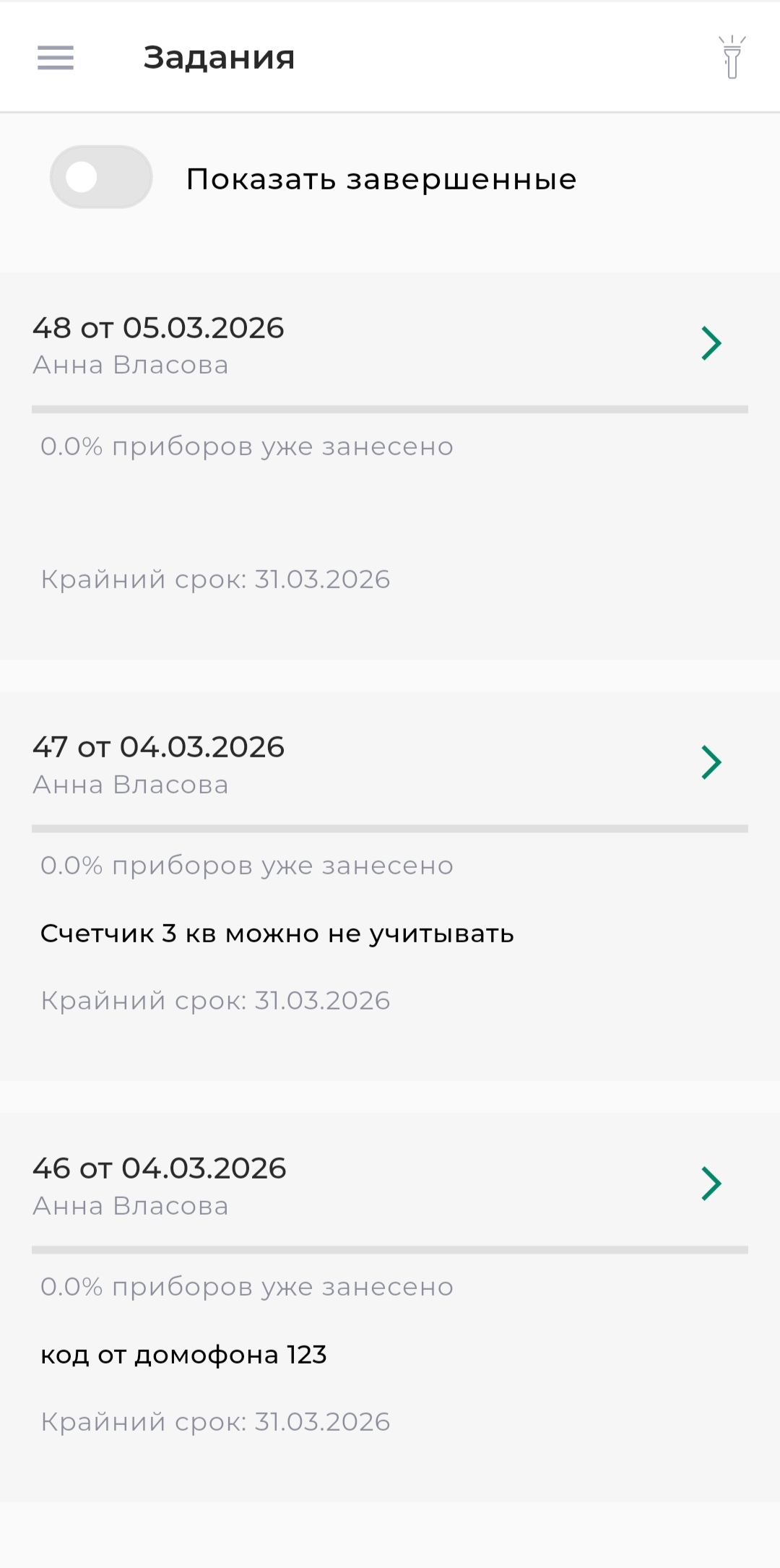This screenshot has width=780, height=1568.
Task: Open the hamburger navigation menu
Action: (56, 57)
